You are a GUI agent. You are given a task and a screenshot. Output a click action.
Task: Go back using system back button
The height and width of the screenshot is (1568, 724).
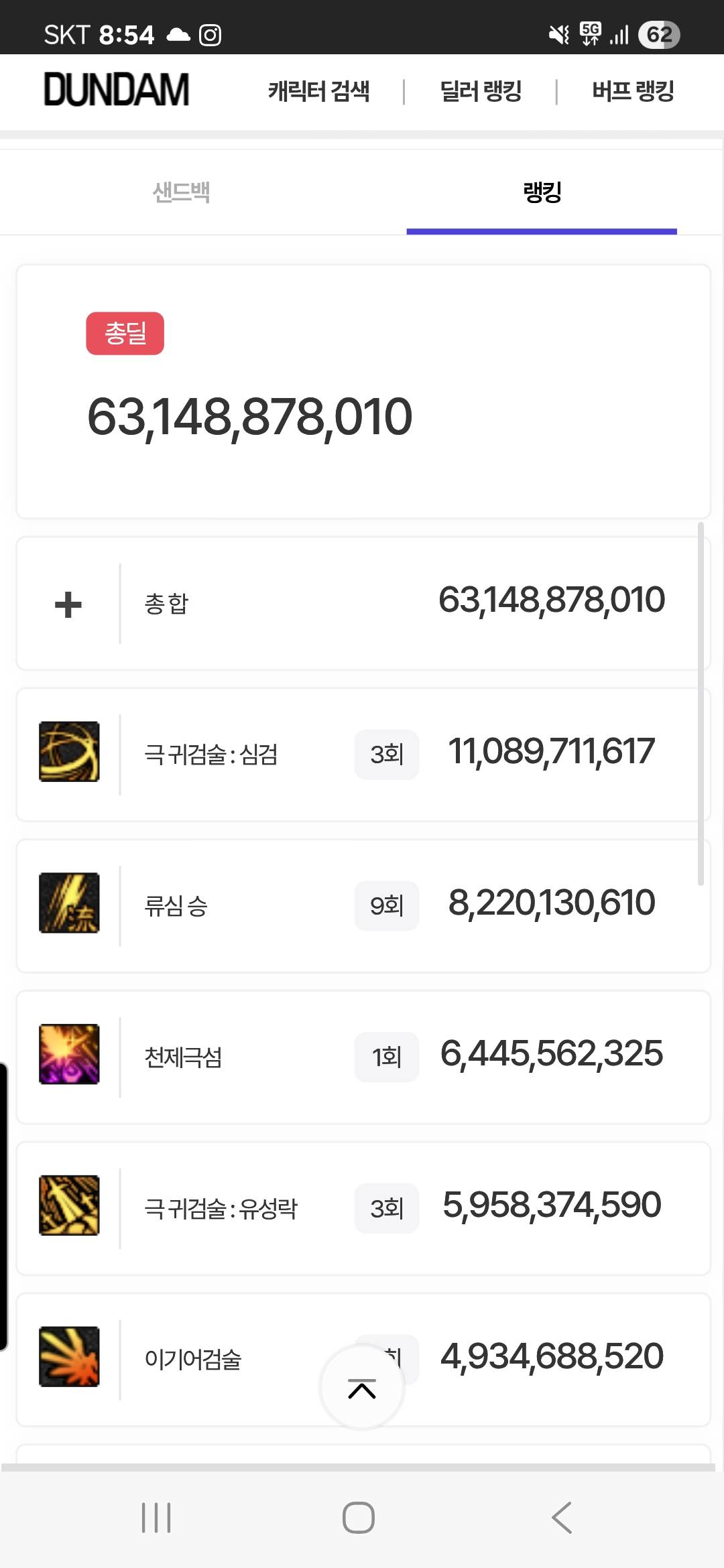coord(562,1517)
